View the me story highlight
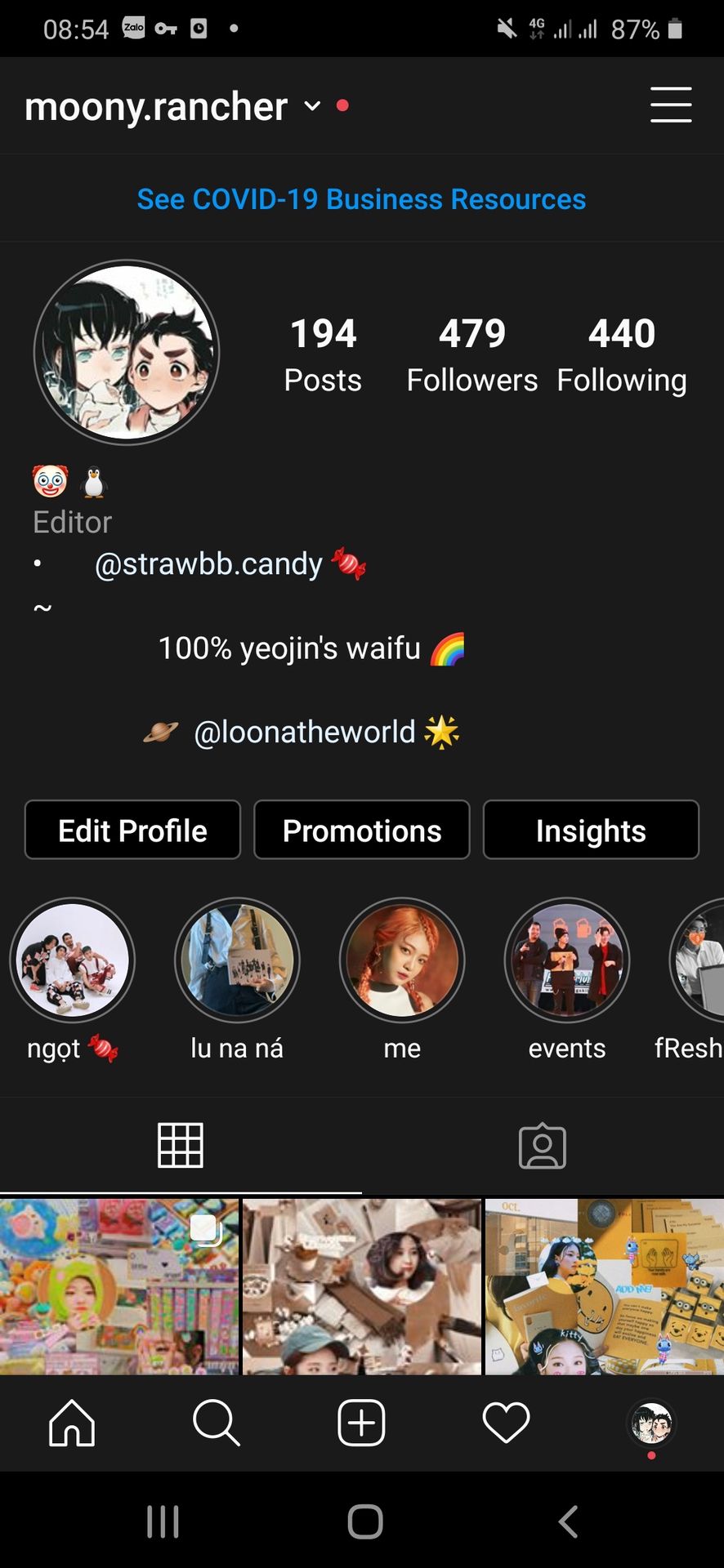 tap(402, 960)
